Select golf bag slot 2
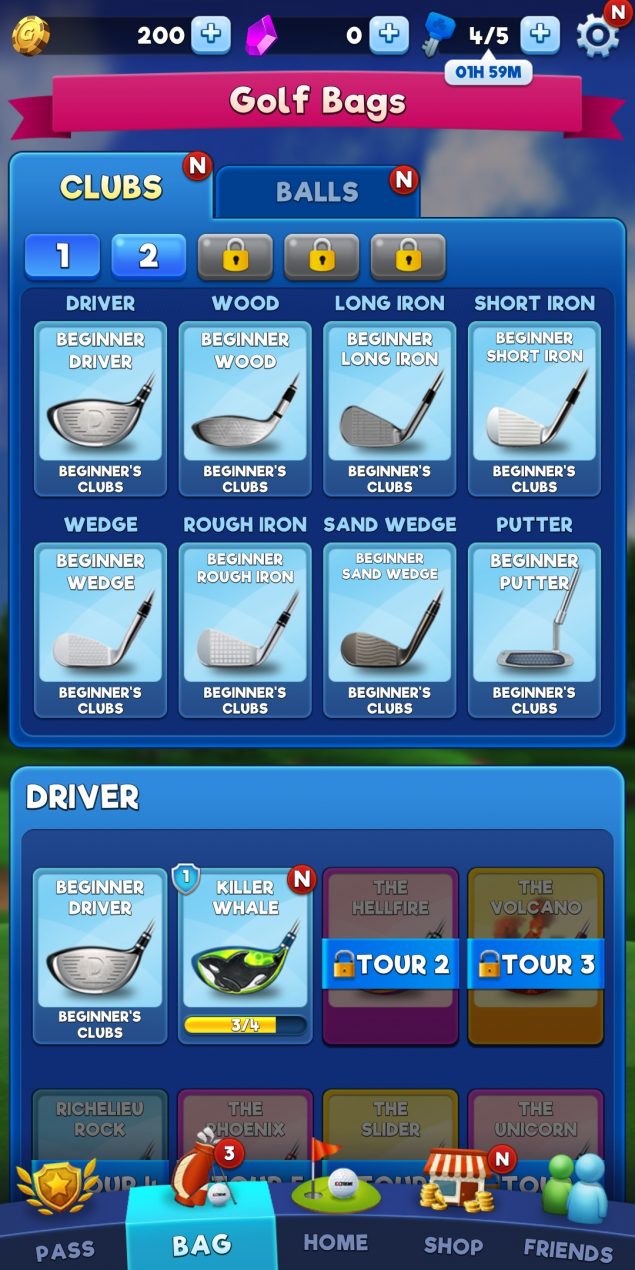Viewport: 635px width, 1270px height. pyautogui.click(x=148, y=257)
